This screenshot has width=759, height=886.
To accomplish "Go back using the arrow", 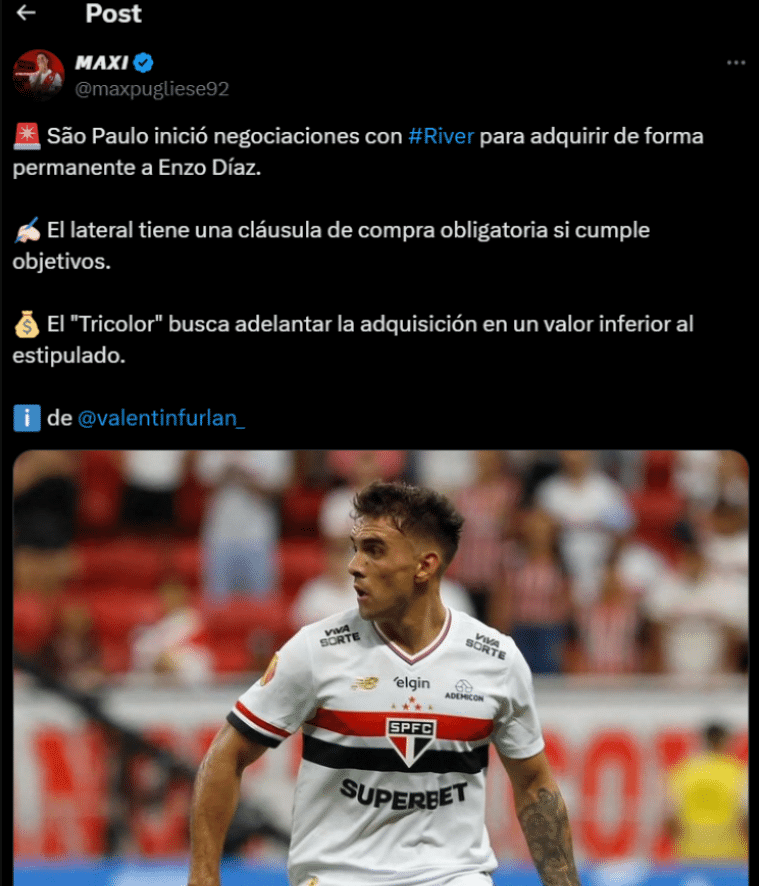I will (26, 13).
